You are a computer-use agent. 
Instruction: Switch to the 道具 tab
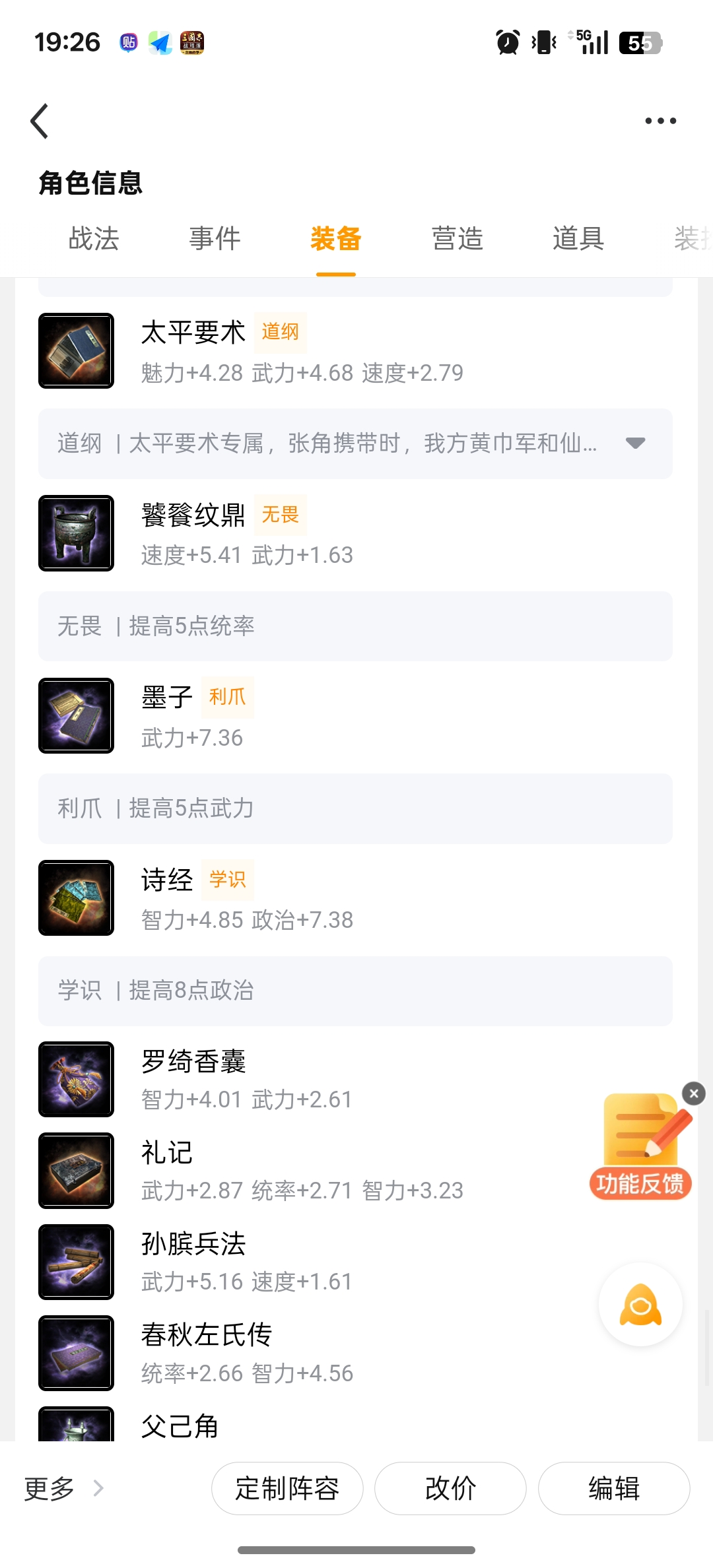click(578, 238)
